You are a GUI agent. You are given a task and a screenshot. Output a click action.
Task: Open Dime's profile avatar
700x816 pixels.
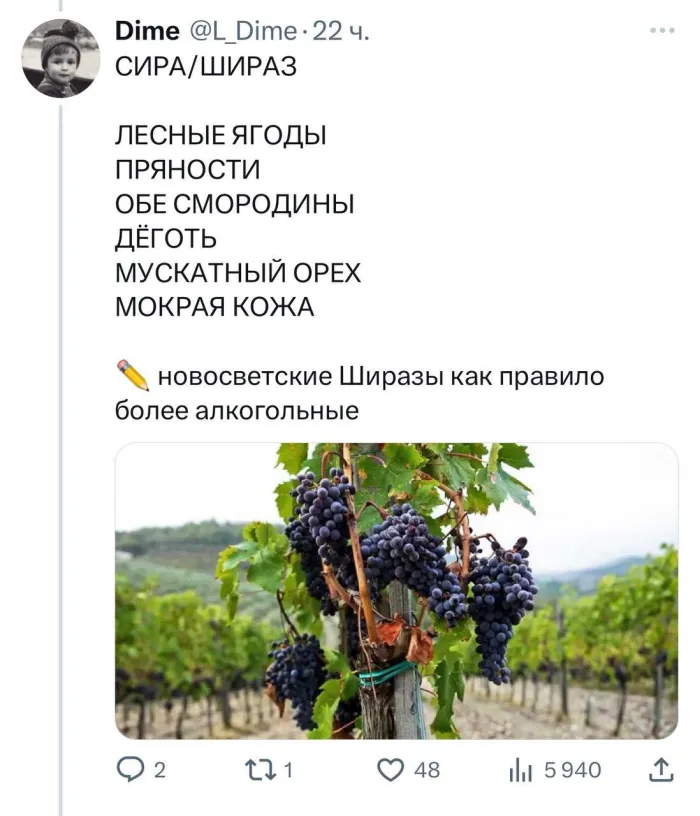point(61,58)
